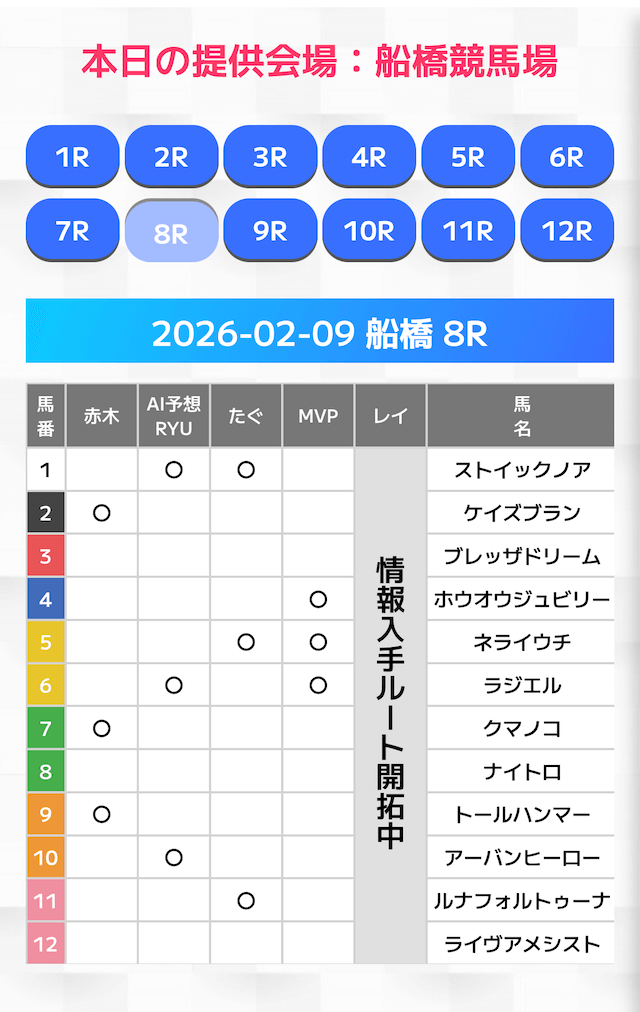The image size is (640, 1012).
Task: Tap the highlighted 8R button
Action: (x=171, y=232)
